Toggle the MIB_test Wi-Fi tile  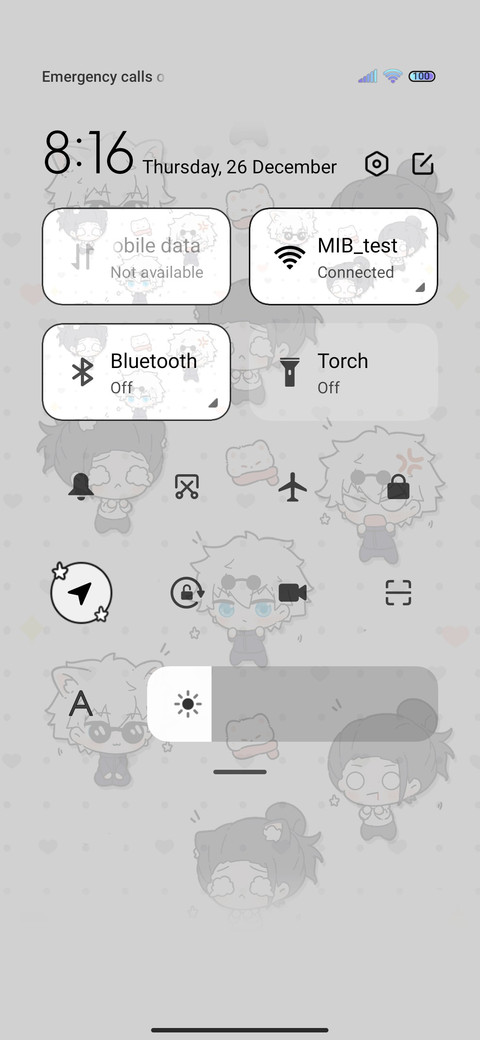click(343, 257)
